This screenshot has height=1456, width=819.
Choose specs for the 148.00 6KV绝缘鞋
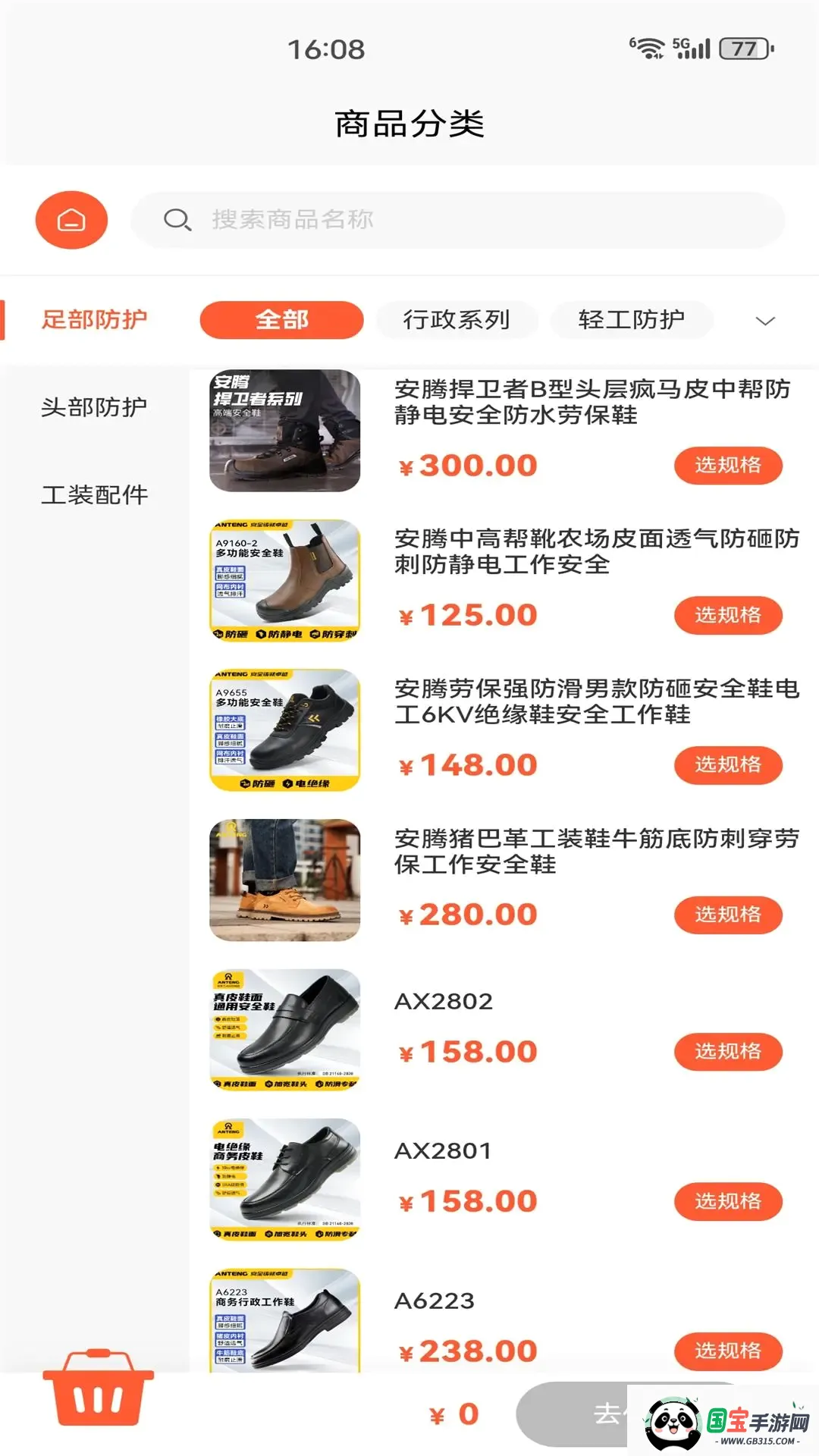728,764
